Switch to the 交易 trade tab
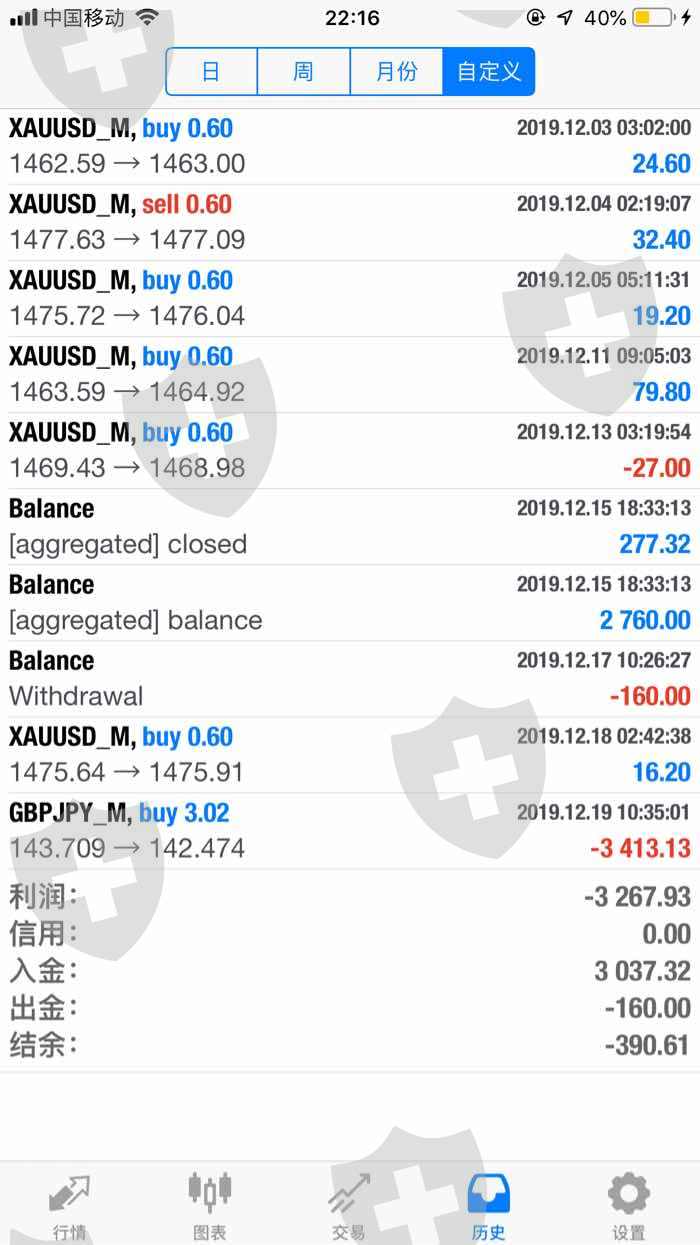 coord(349,1205)
